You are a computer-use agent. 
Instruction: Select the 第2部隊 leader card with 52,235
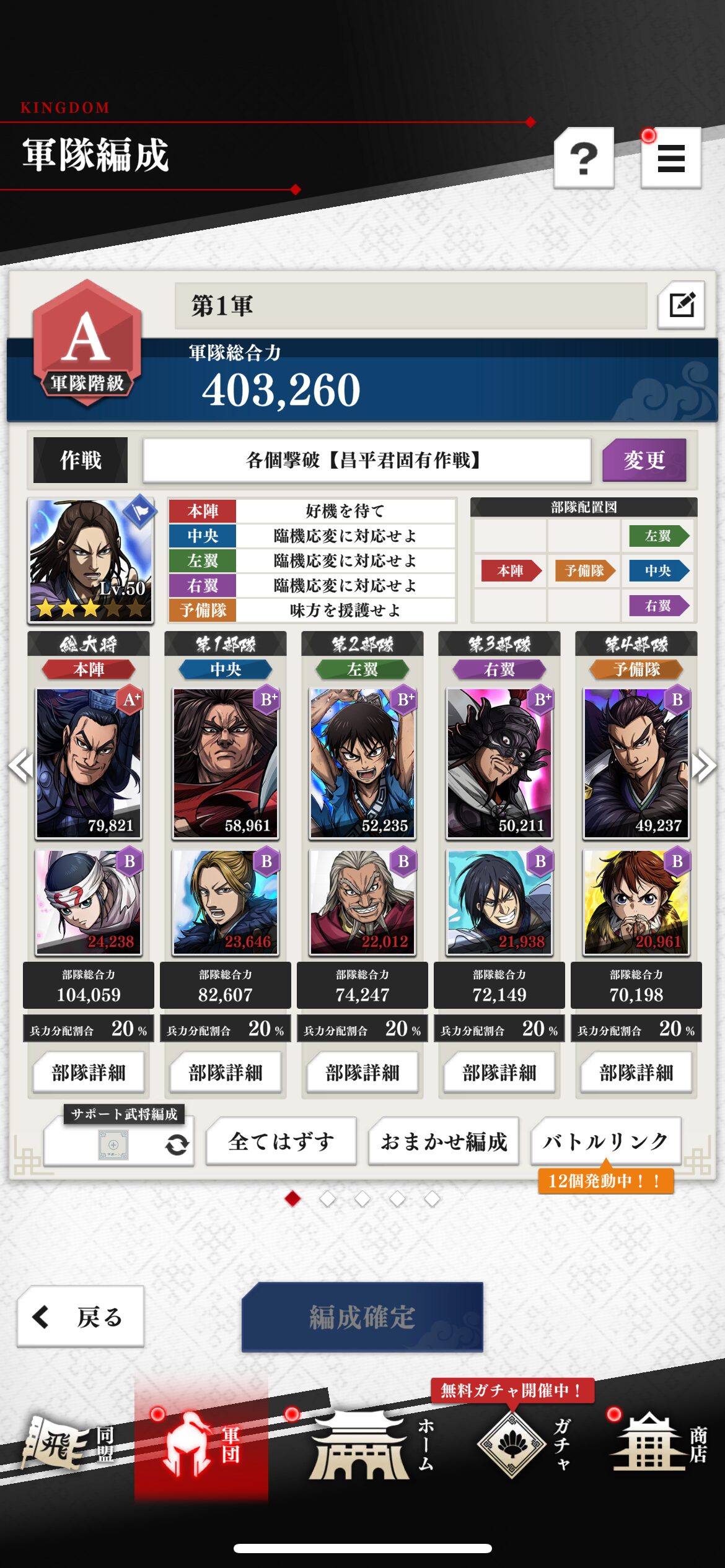click(362, 763)
